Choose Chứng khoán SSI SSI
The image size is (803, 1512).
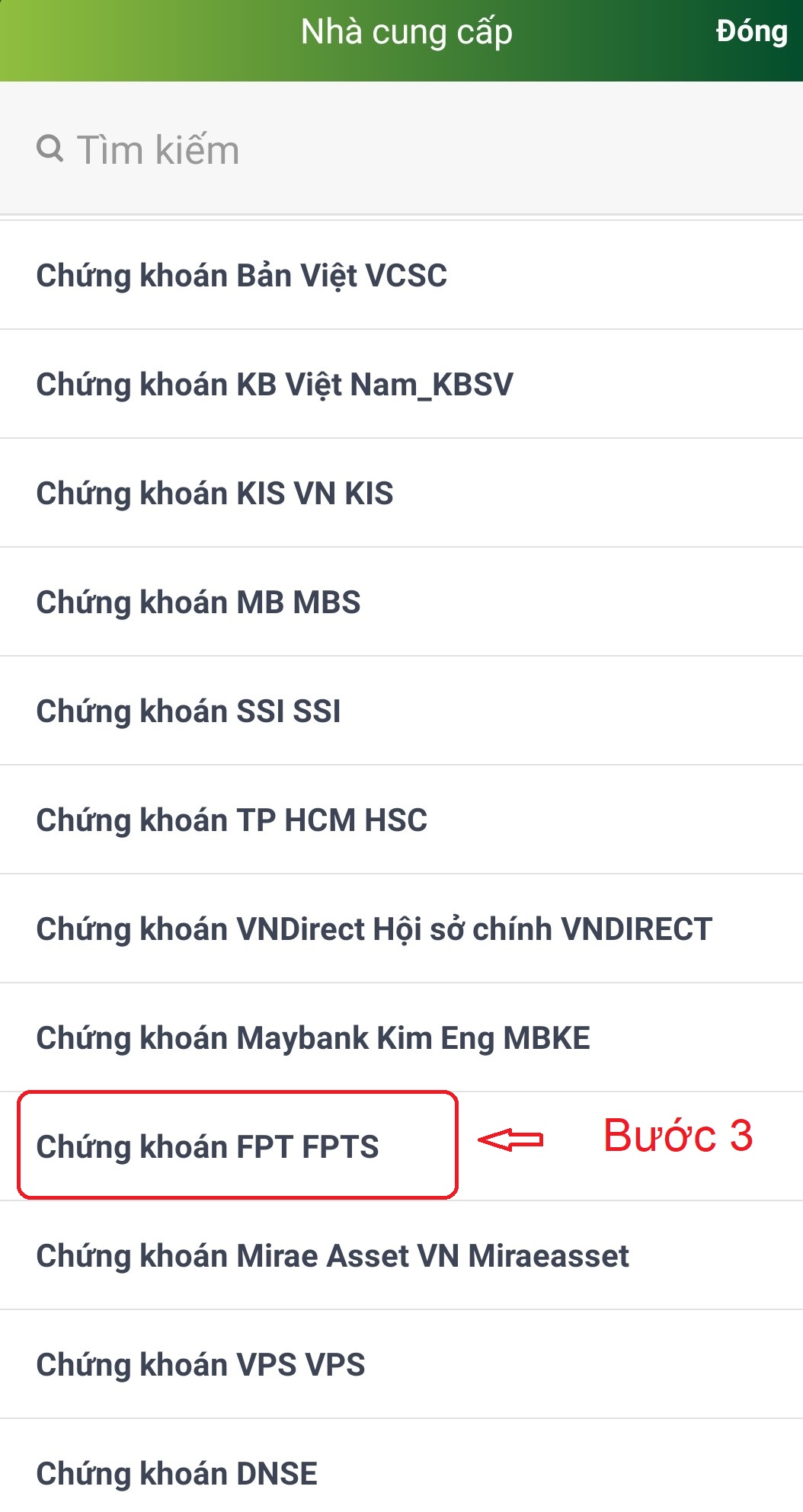(x=401, y=711)
